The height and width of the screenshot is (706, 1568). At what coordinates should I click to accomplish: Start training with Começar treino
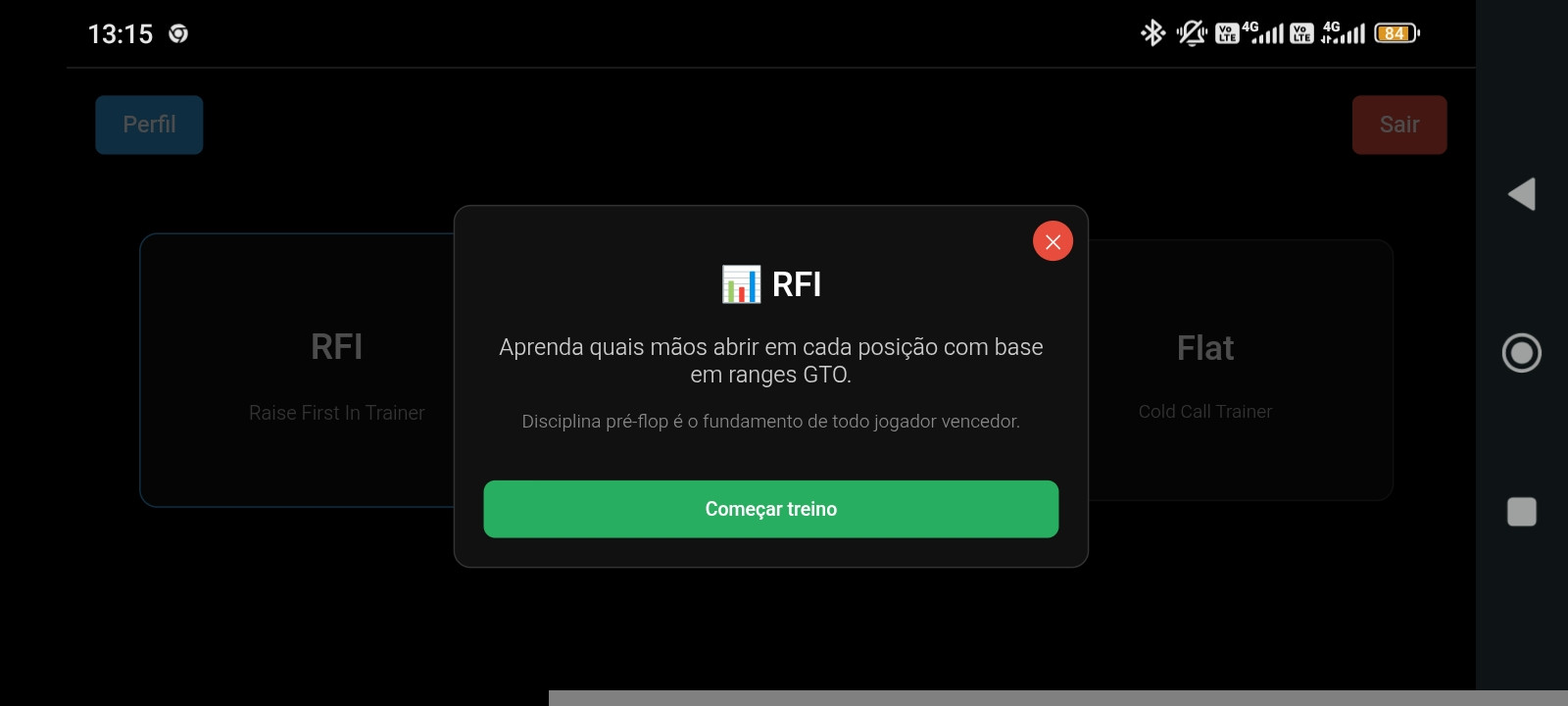pos(770,509)
